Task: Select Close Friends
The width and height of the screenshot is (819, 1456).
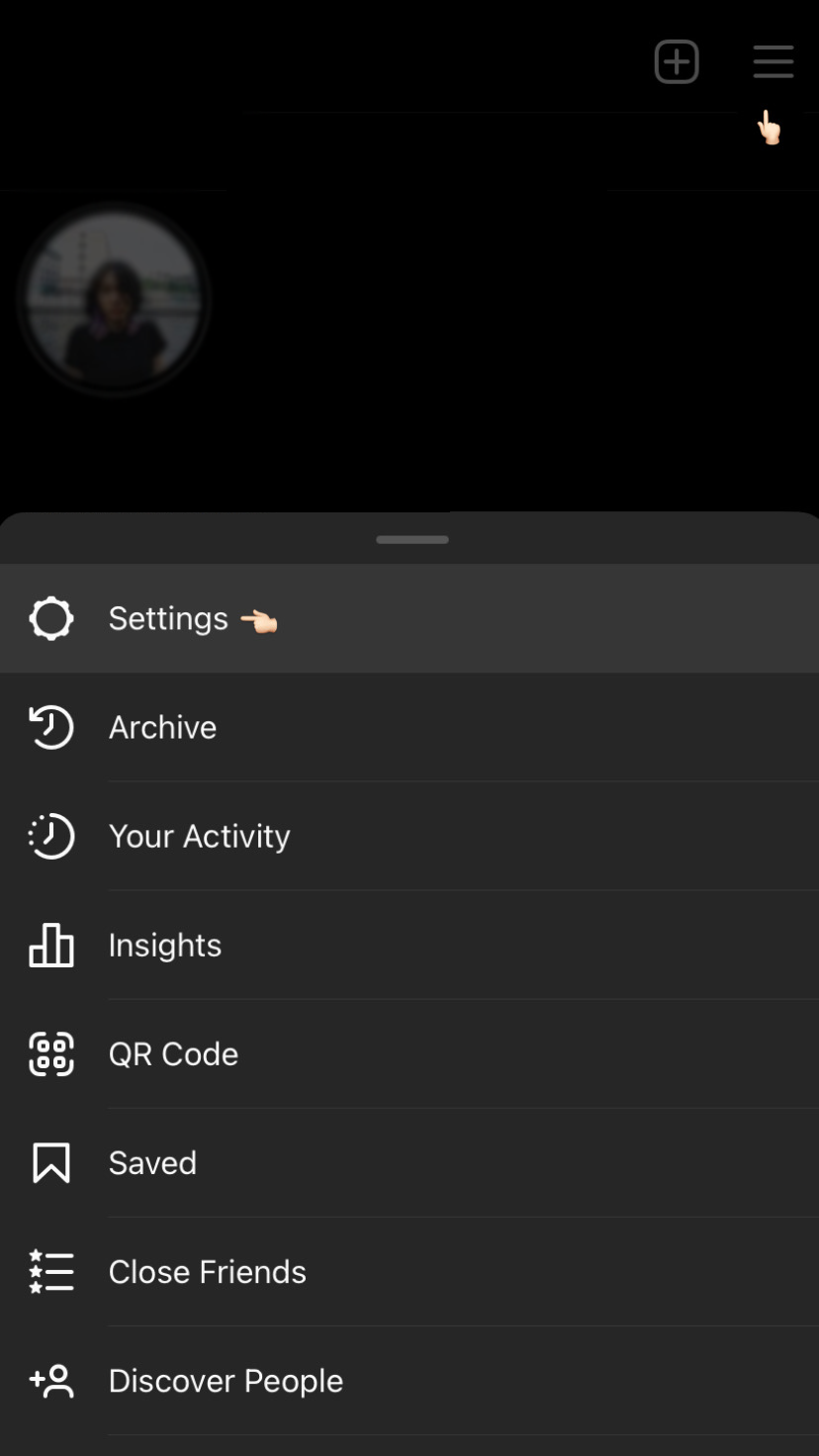Action: (207, 1272)
